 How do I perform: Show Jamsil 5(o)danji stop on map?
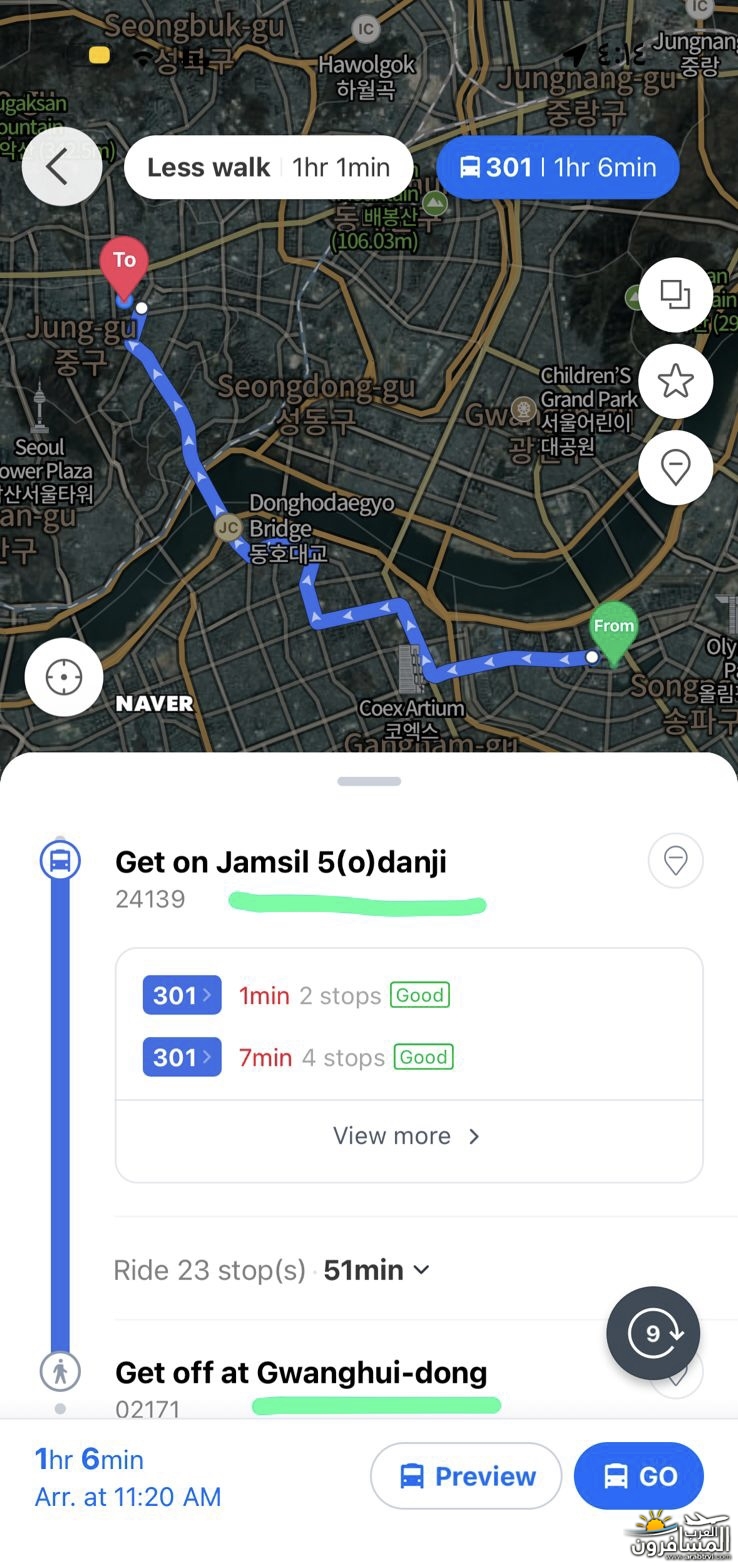[x=675, y=861]
